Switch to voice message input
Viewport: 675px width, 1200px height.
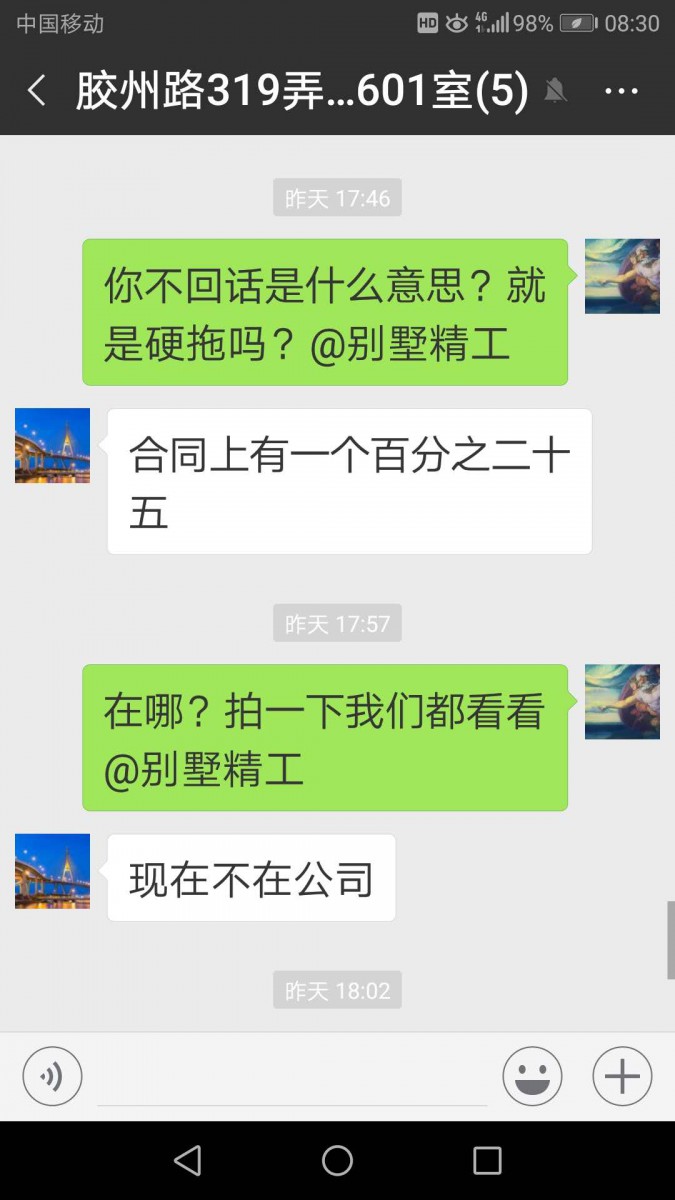pos(52,1076)
